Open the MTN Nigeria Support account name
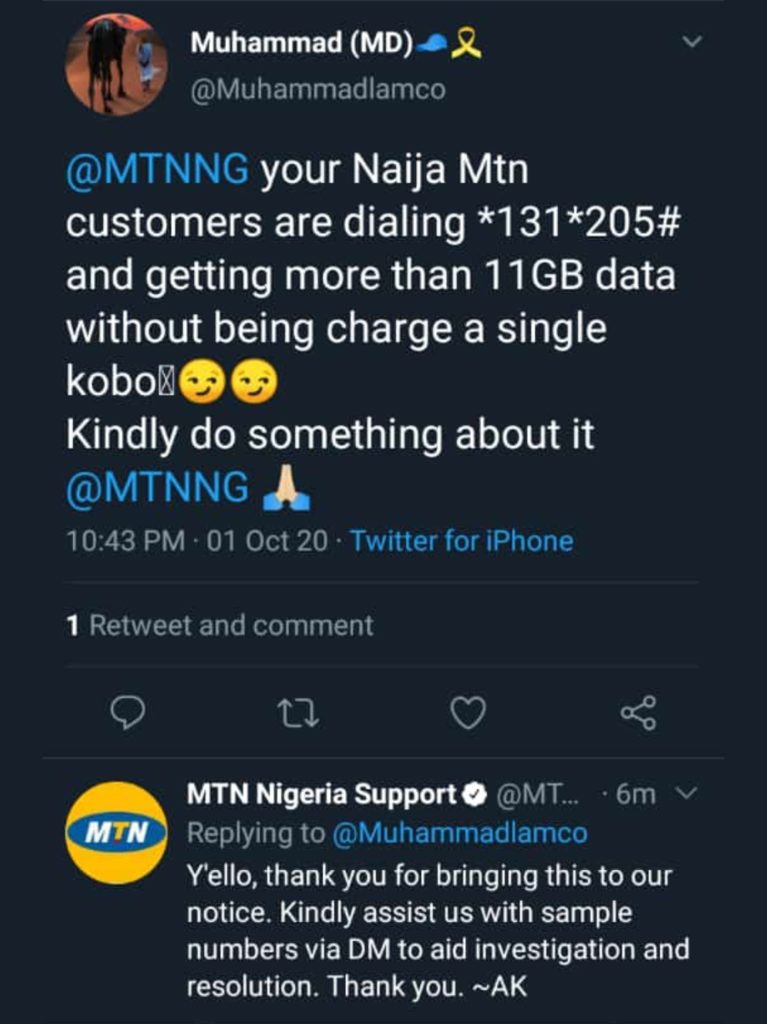This screenshot has width=767, height=1024. tap(322, 795)
